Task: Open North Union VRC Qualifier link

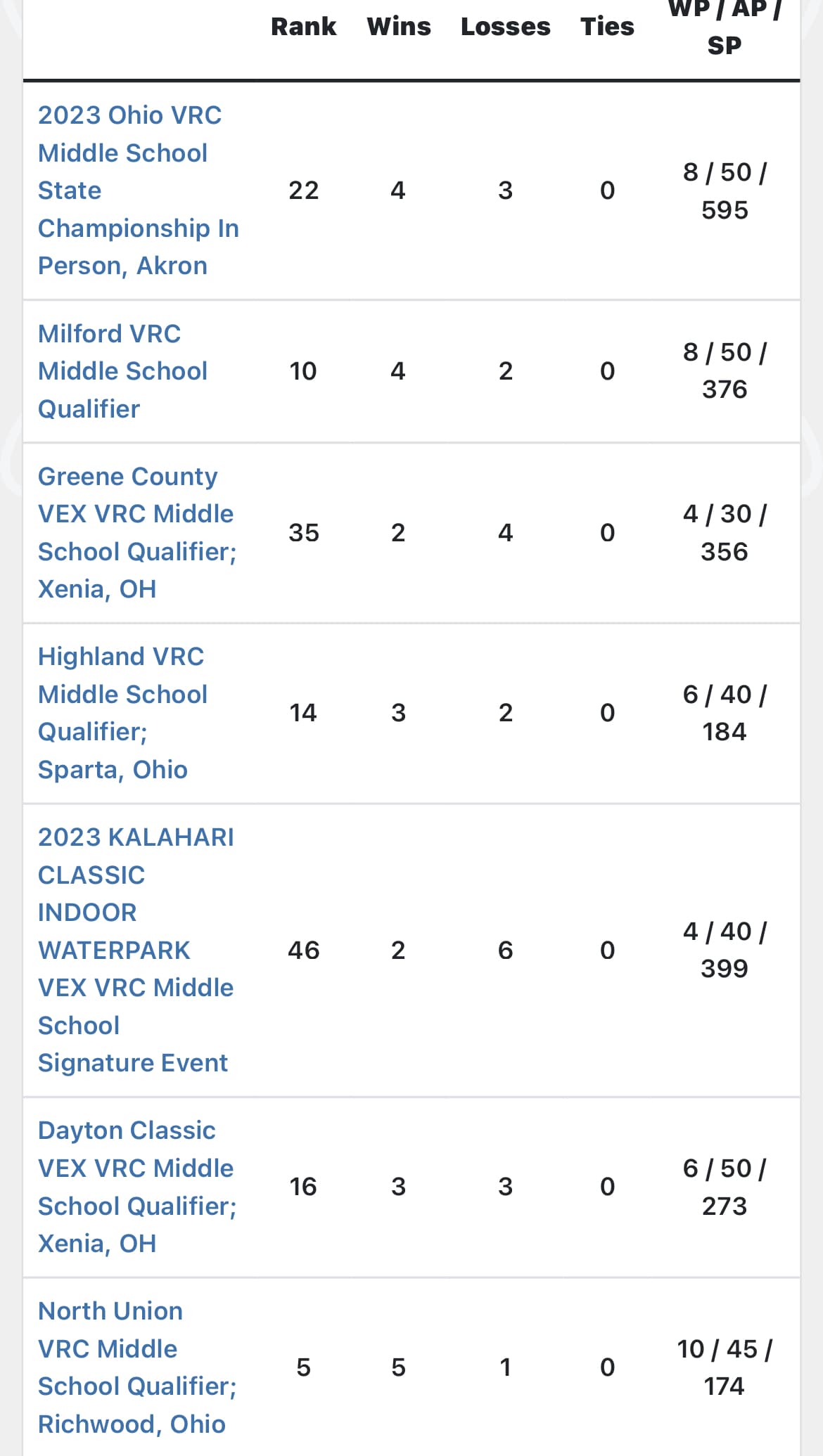Action: 136,1367
